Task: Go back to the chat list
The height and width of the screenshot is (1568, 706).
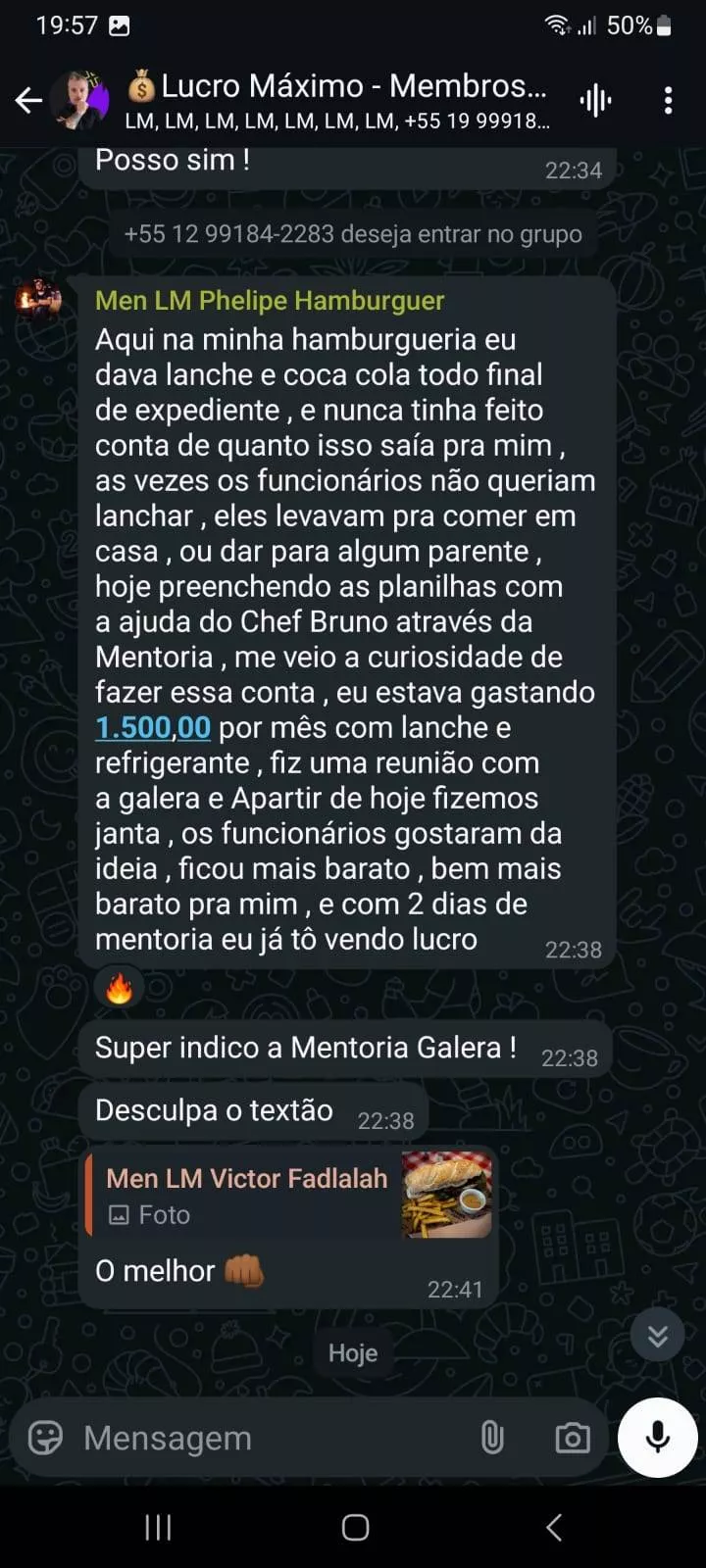Action: (28, 99)
